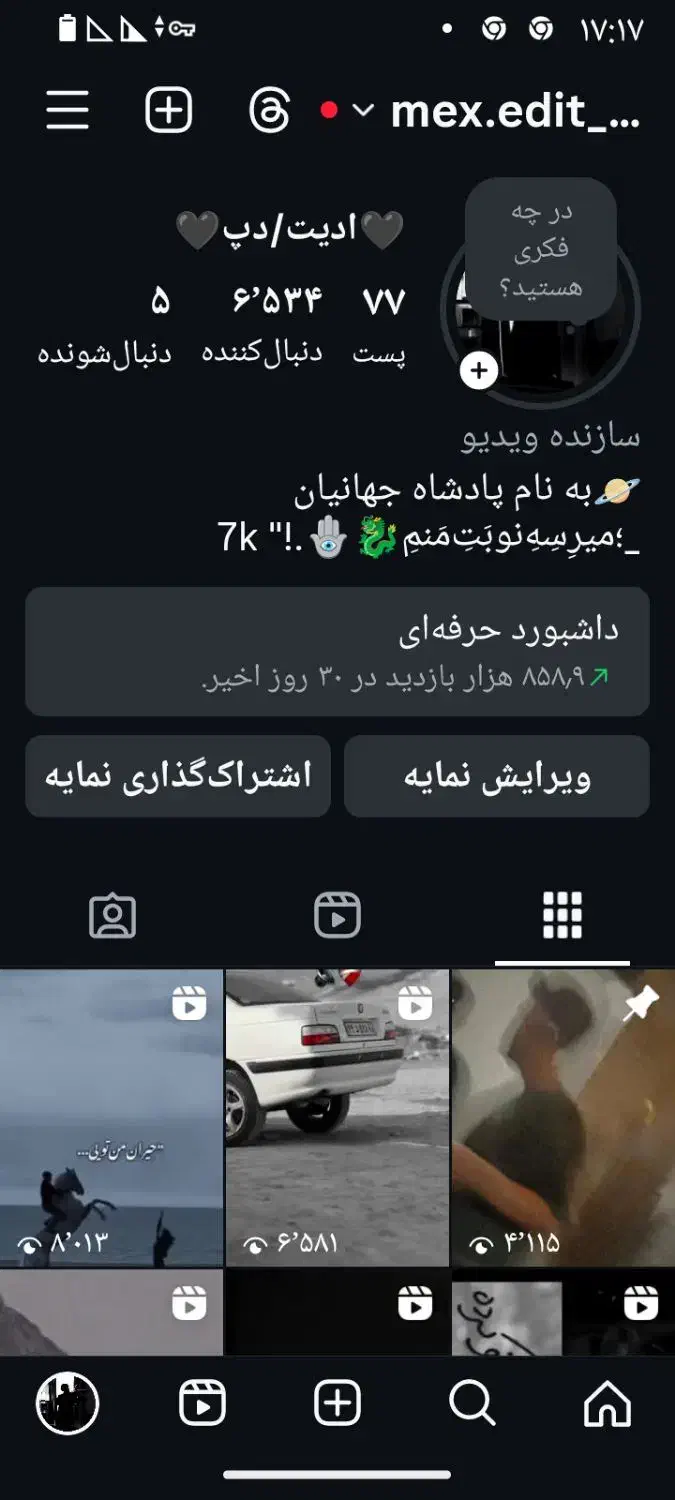Open the white car reel with ۶٬۵۸۱ views
675x1500 pixels.
[337, 1115]
